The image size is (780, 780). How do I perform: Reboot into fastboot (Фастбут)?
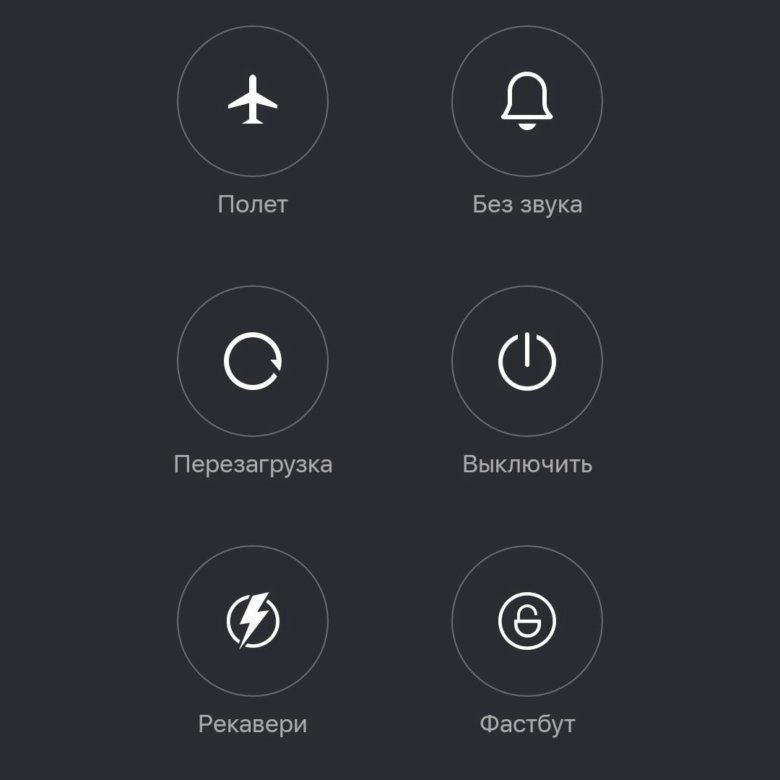coord(527,621)
